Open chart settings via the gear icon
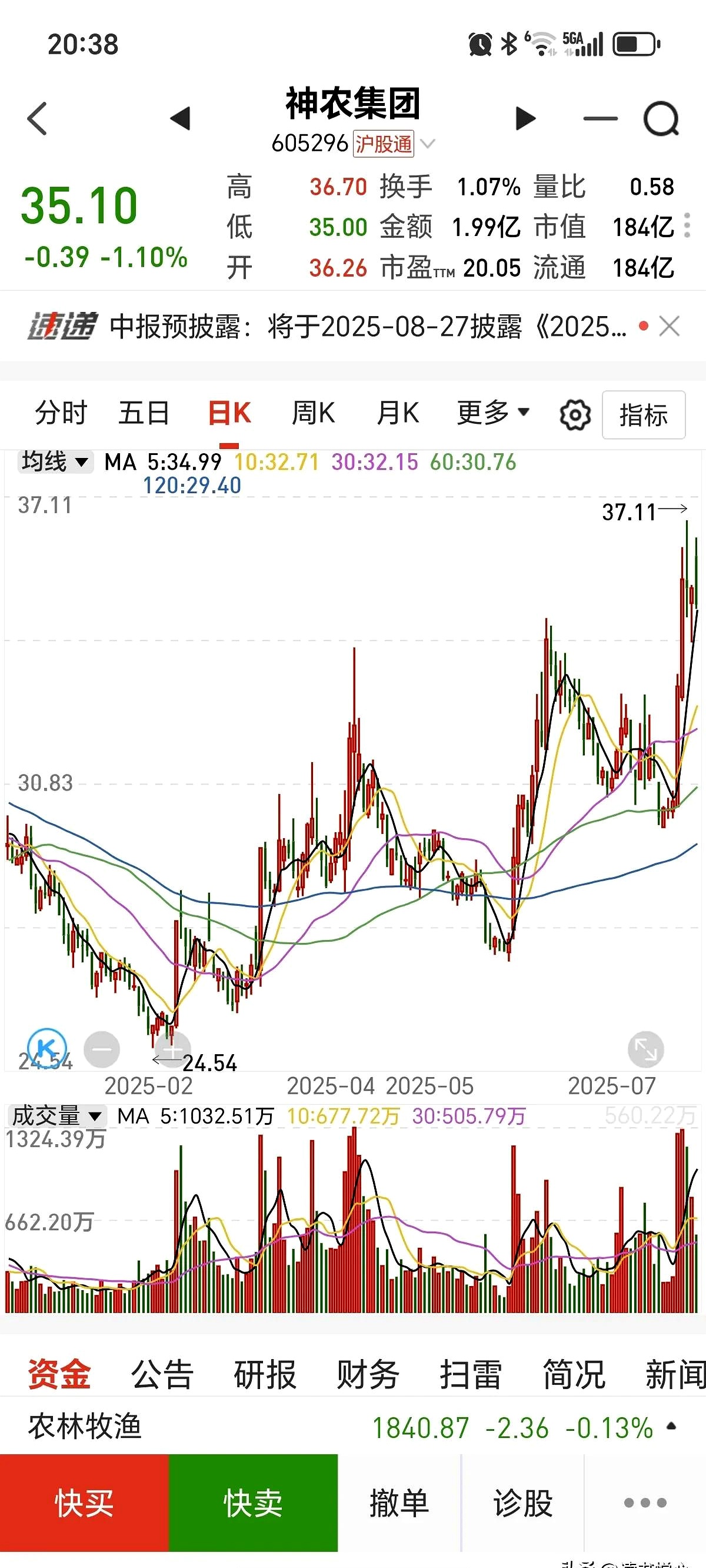This screenshot has width=706, height=1568. tap(572, 413)
